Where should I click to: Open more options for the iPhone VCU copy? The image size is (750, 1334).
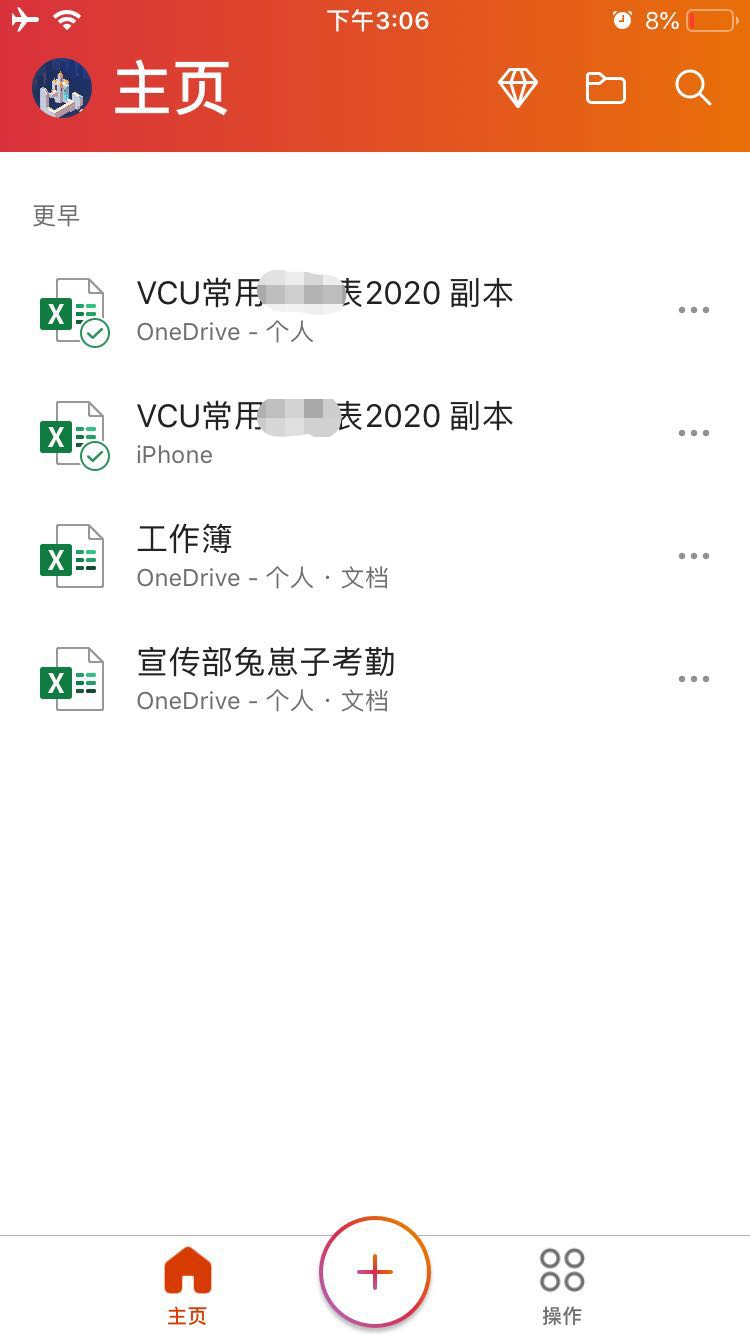point(693,433)
